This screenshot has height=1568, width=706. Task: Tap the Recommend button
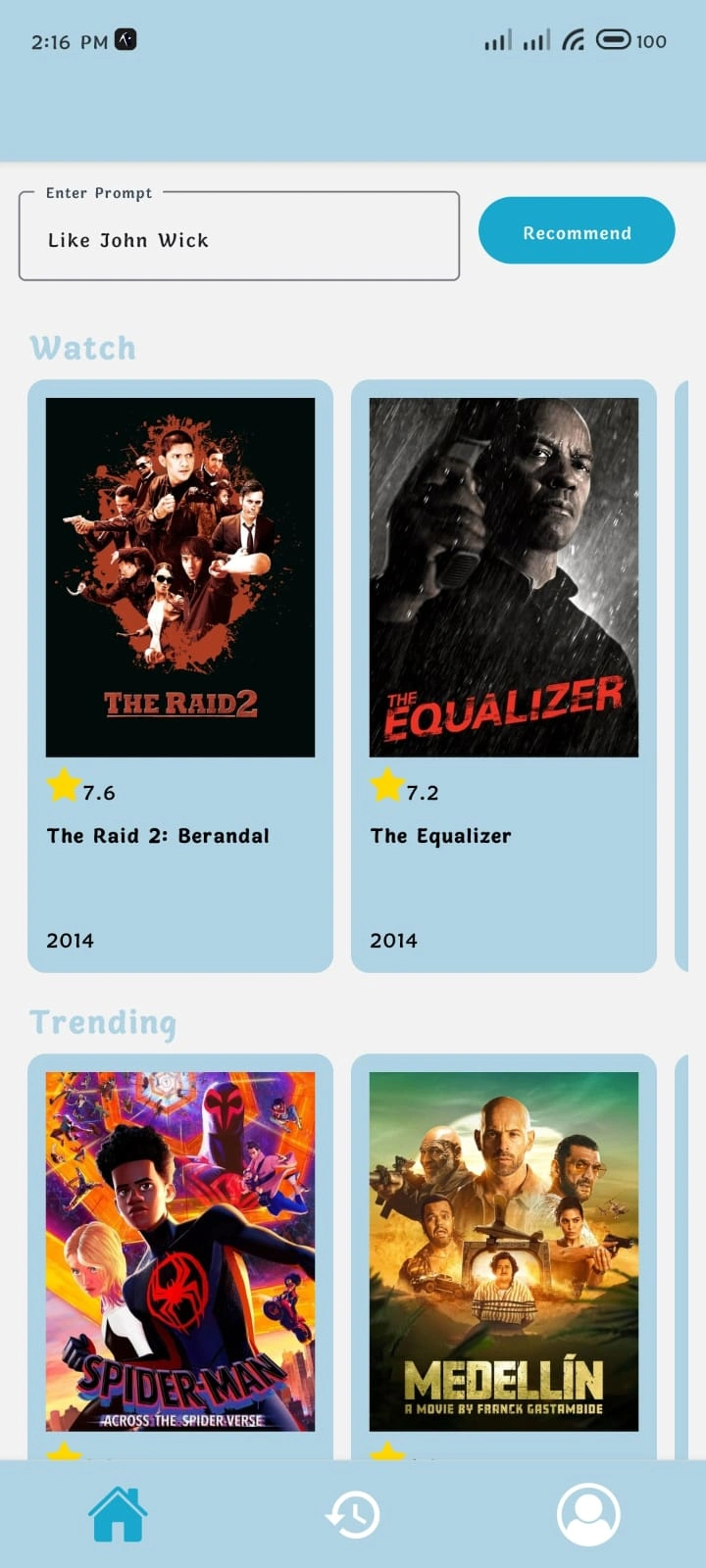tap(577, 231)
